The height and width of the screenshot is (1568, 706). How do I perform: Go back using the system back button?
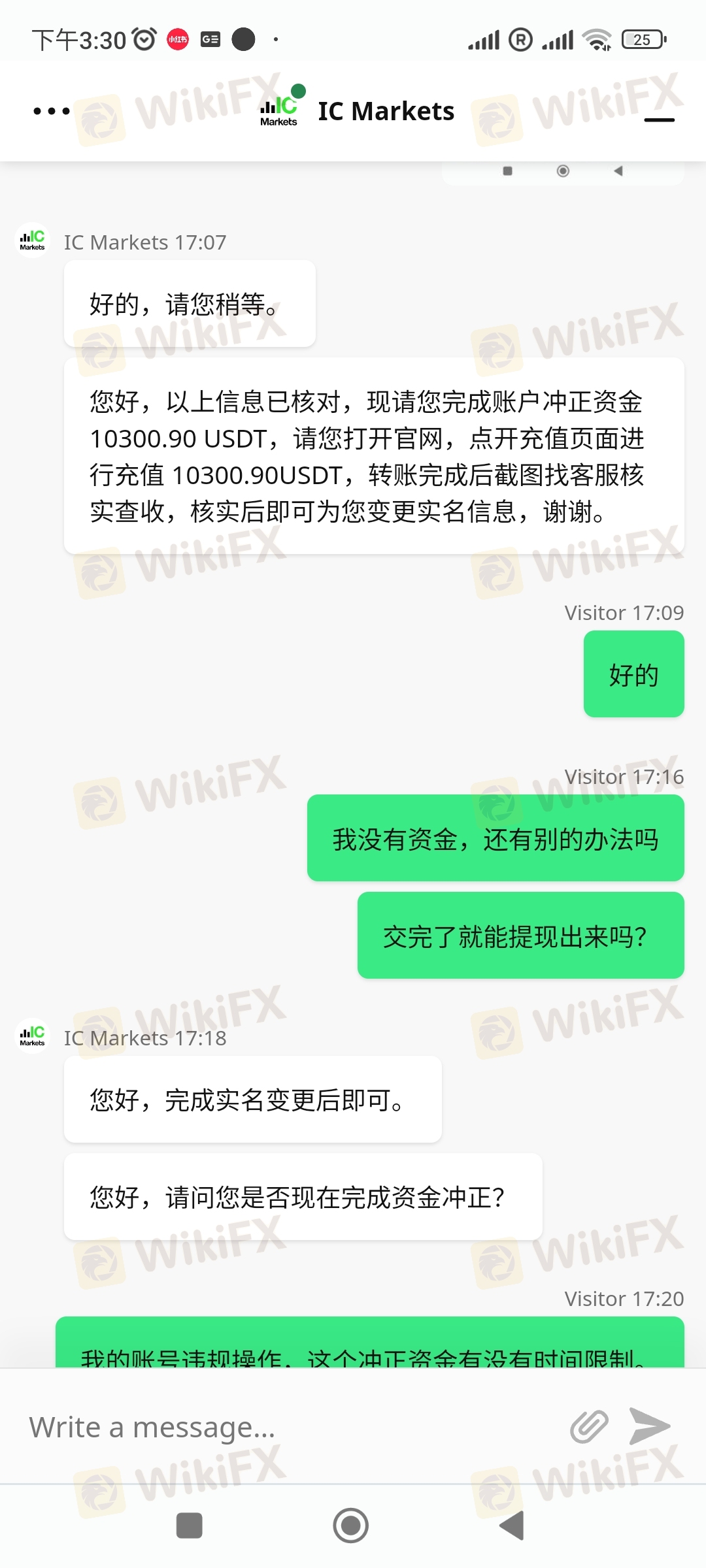513,1526
